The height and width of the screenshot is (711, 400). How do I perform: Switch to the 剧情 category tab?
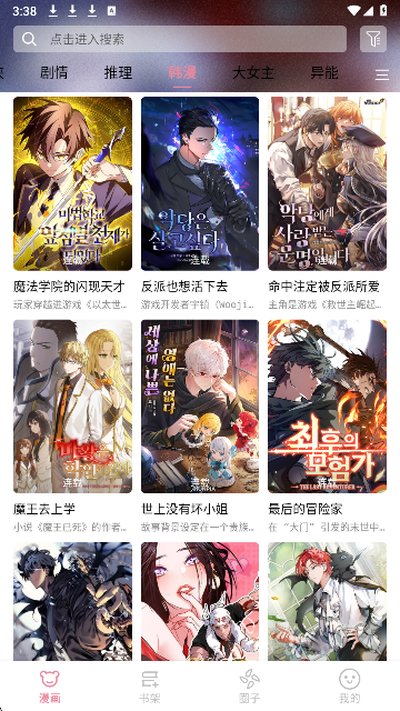click(54, 73)
